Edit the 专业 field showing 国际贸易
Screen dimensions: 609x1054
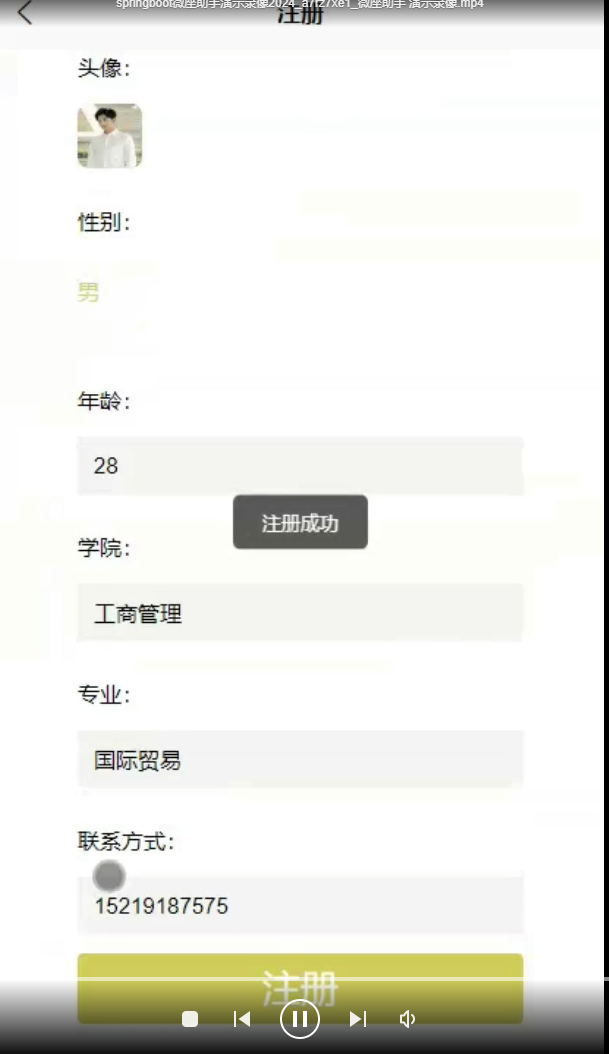(300, 760)
